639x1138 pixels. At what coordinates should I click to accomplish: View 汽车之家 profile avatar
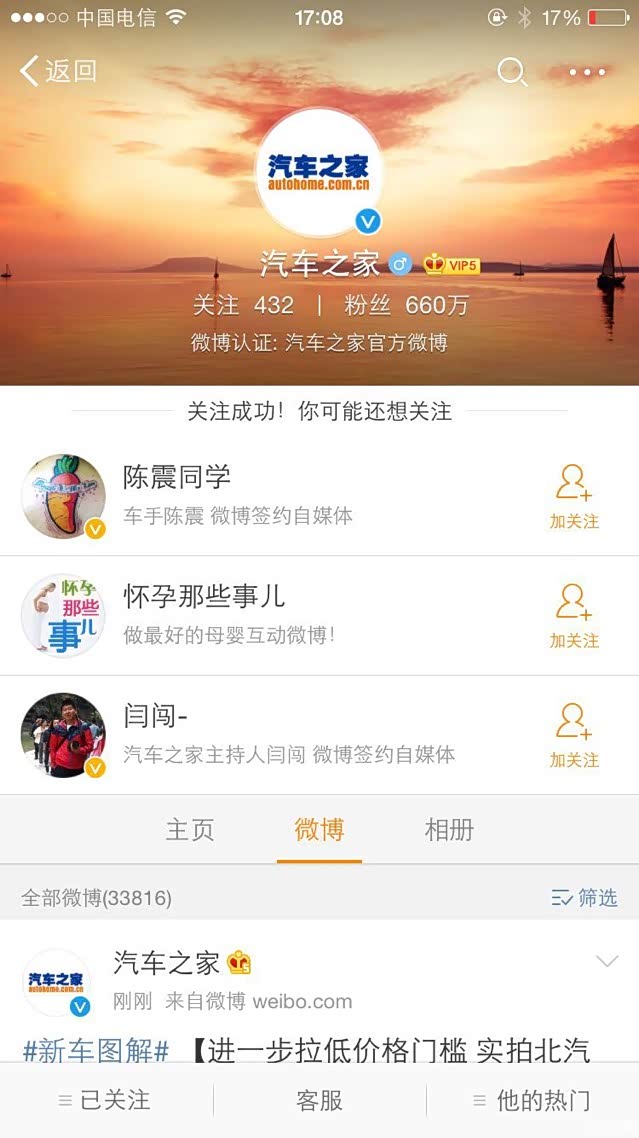318,172
